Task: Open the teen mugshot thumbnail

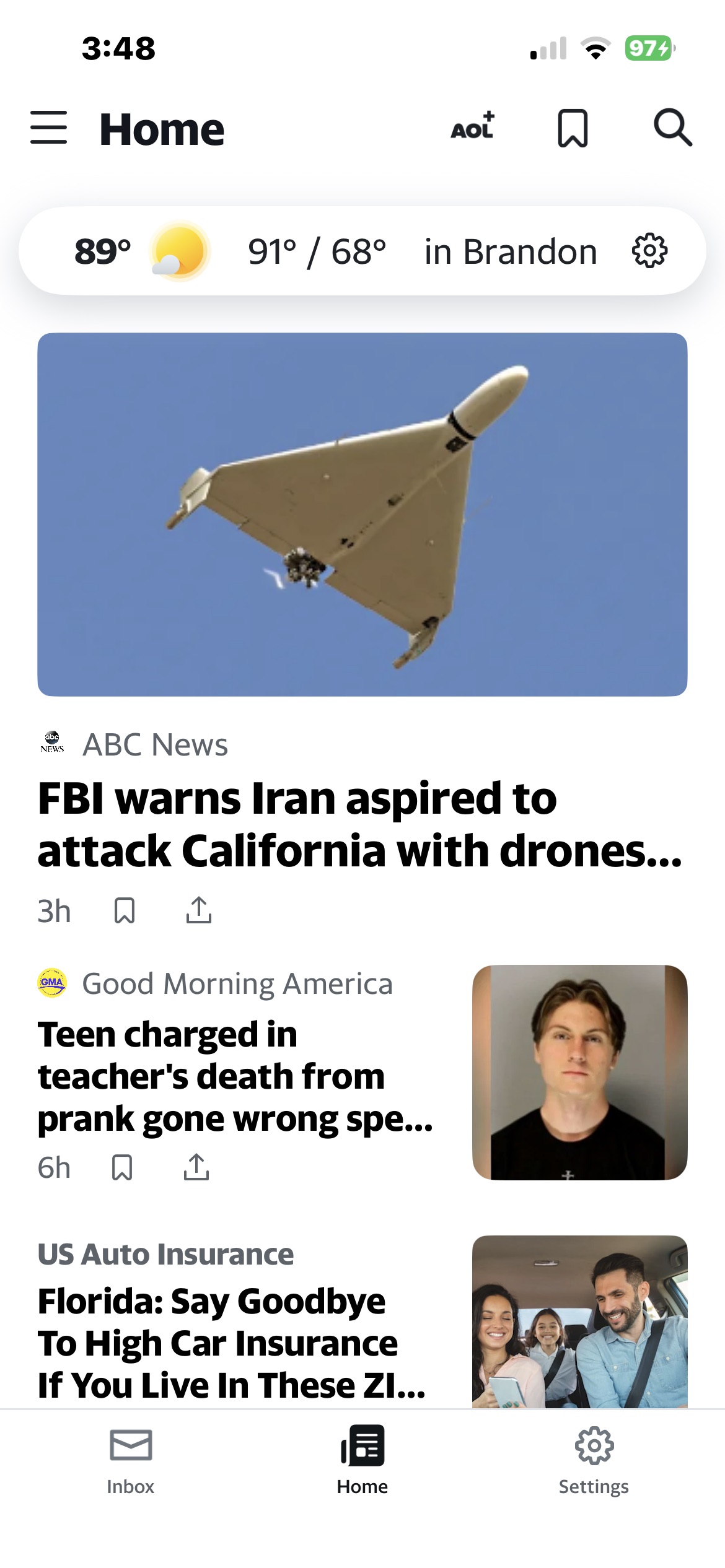Action: tap(579, 1072)
